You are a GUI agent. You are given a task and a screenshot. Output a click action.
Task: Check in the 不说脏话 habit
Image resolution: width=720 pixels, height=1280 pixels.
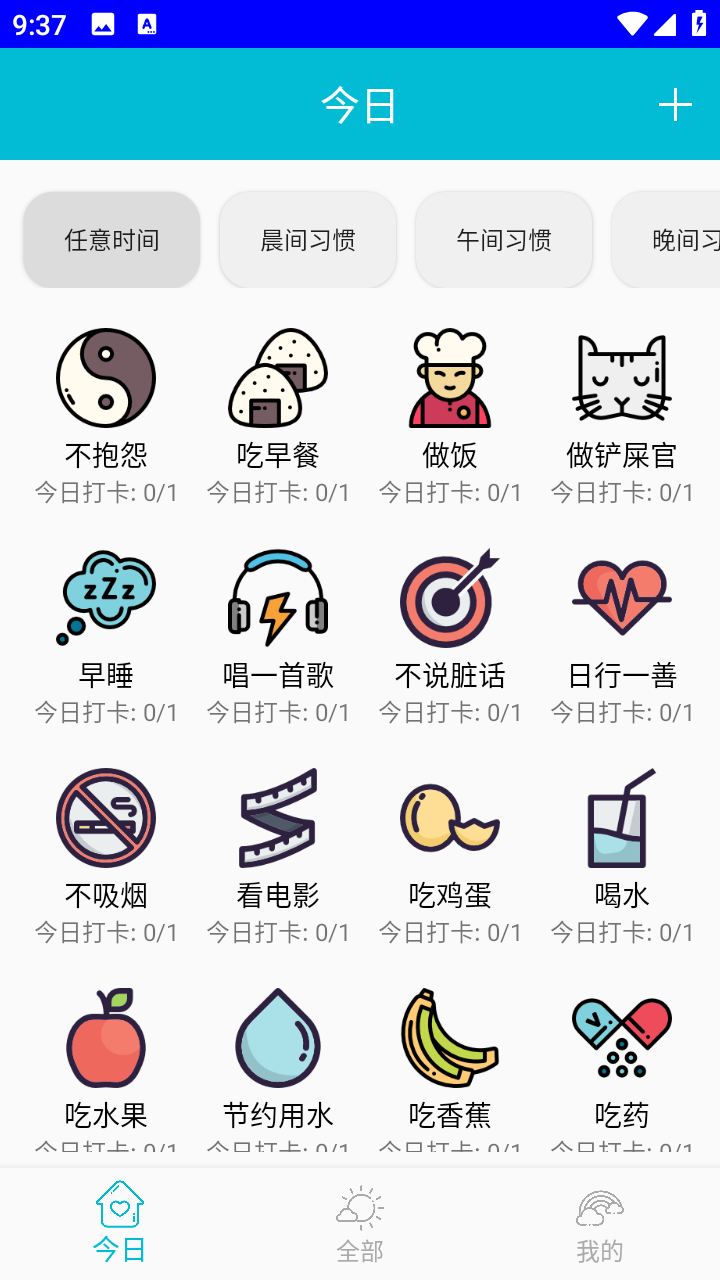(450, 598)
